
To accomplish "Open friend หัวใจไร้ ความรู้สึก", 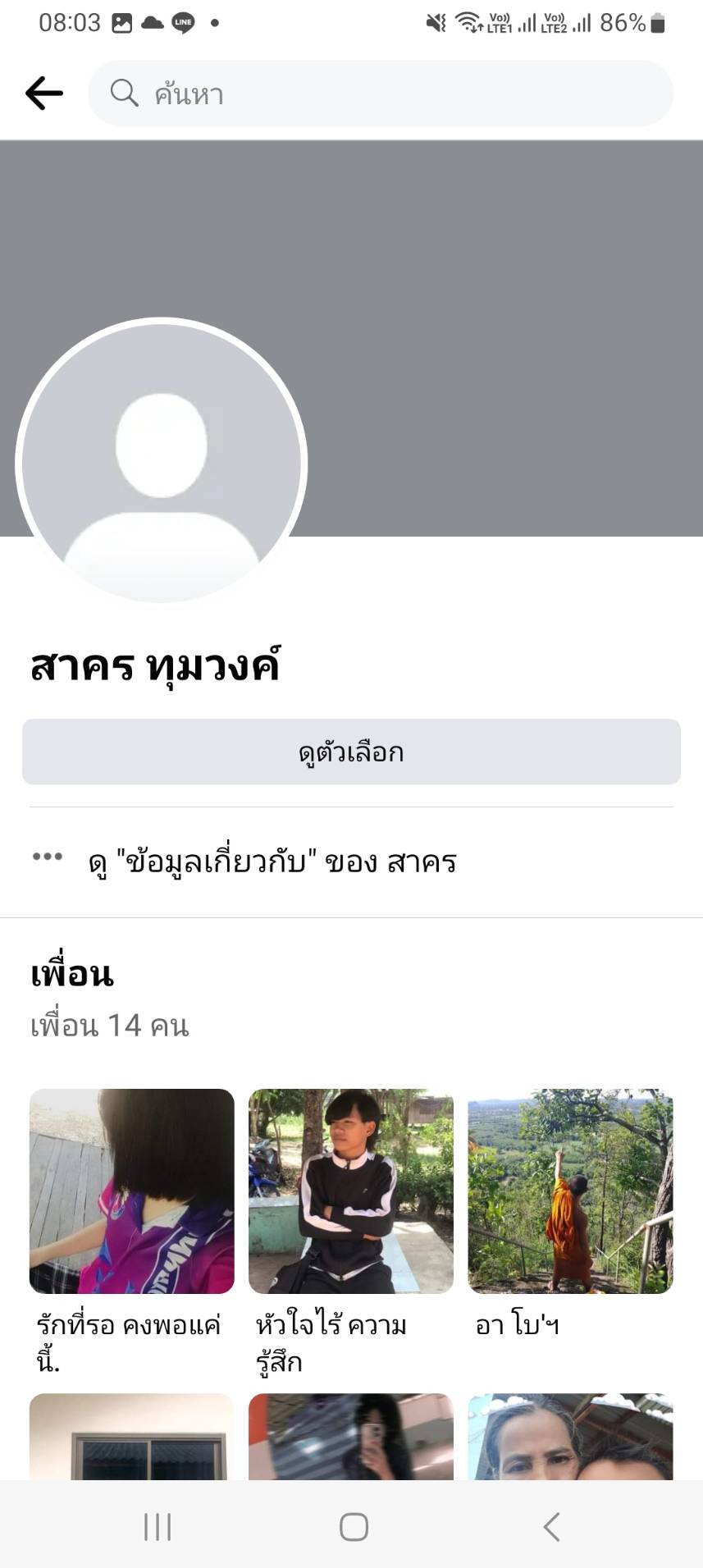I will coord(351,1191).
